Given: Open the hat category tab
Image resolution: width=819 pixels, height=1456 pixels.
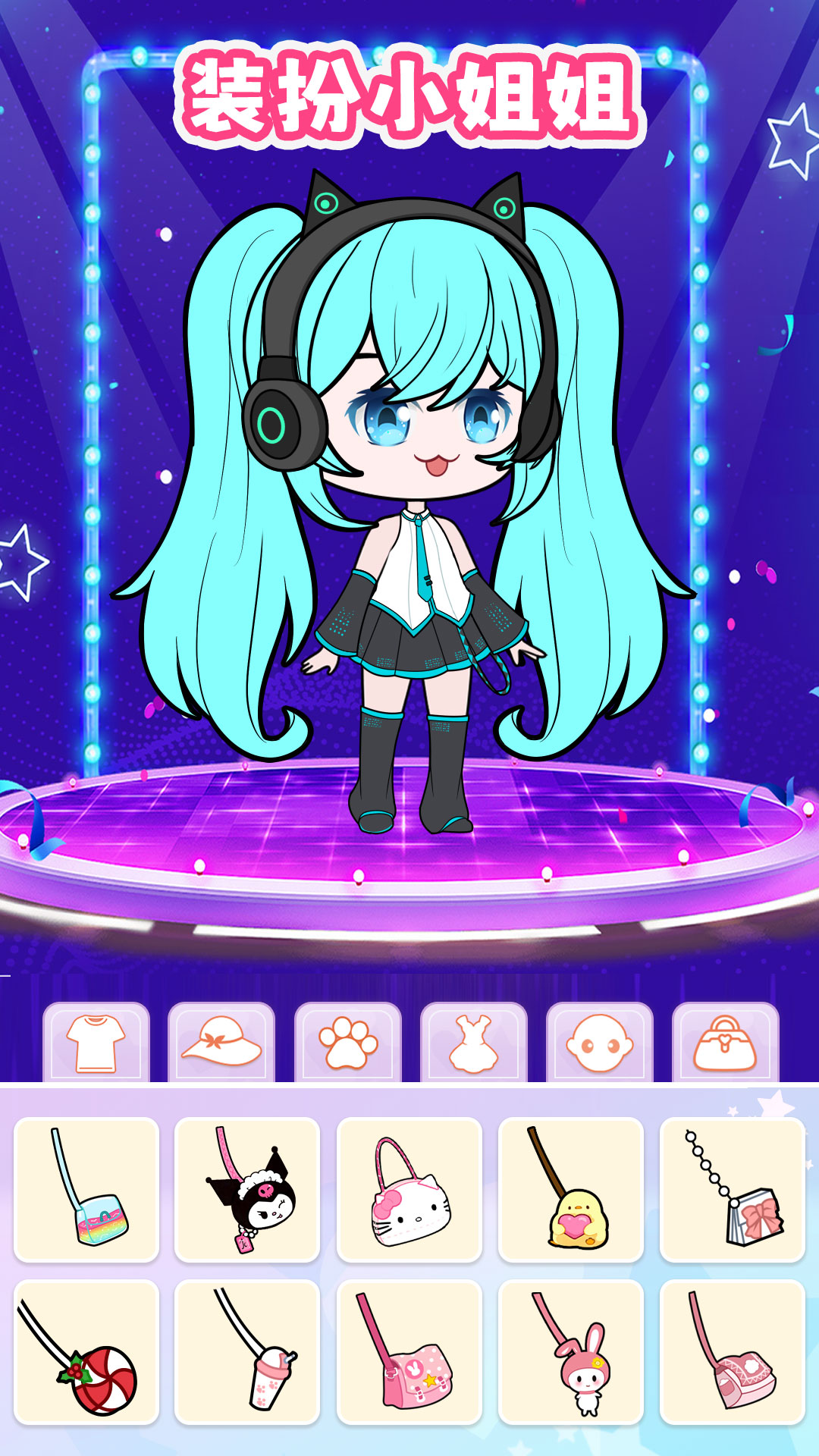Looking at the screenshot, I should (221, 1043).
